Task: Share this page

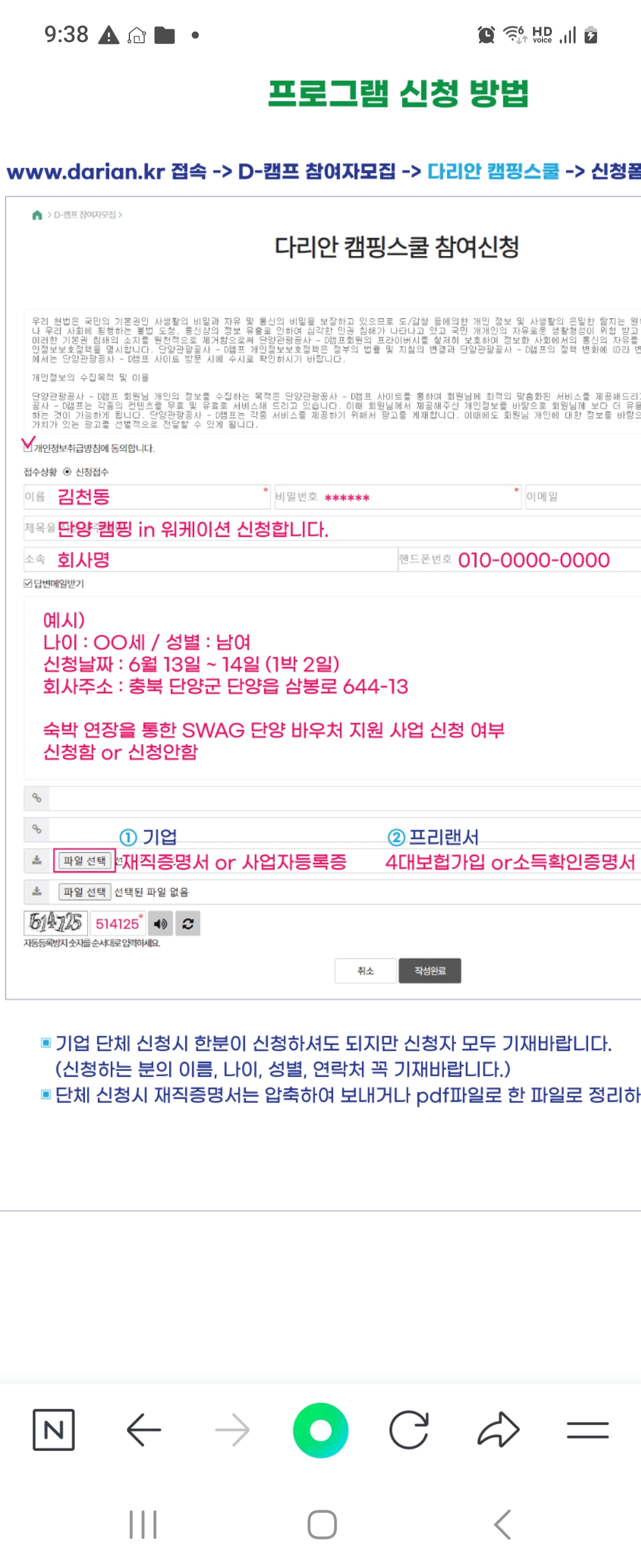Action: pyautogui.click(x=498, y=1429)
